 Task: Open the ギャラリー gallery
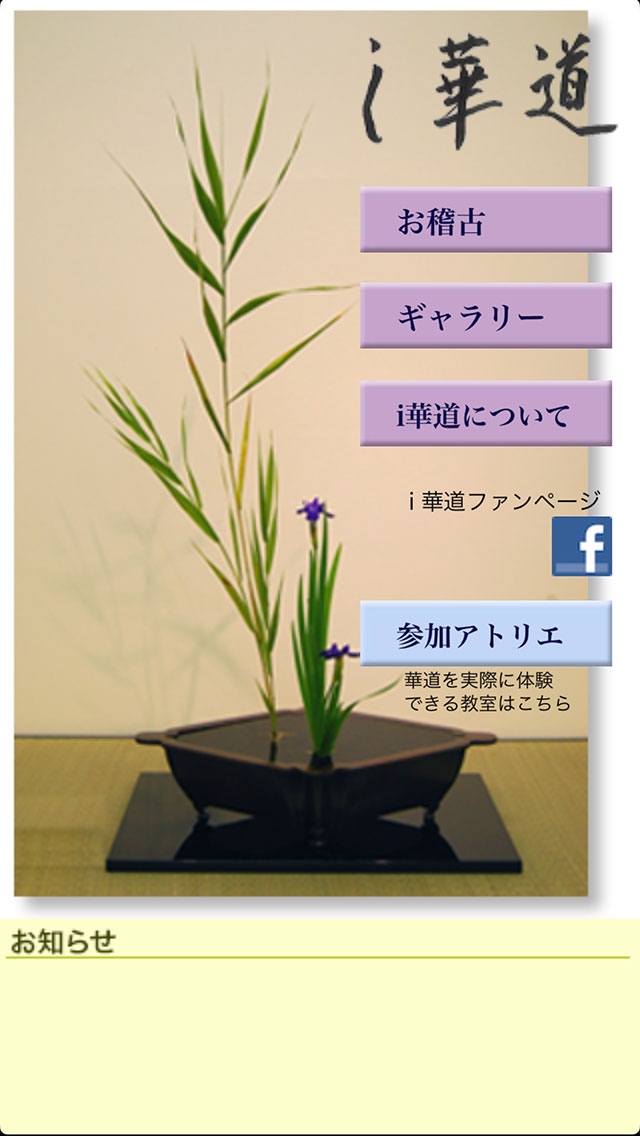485,316
